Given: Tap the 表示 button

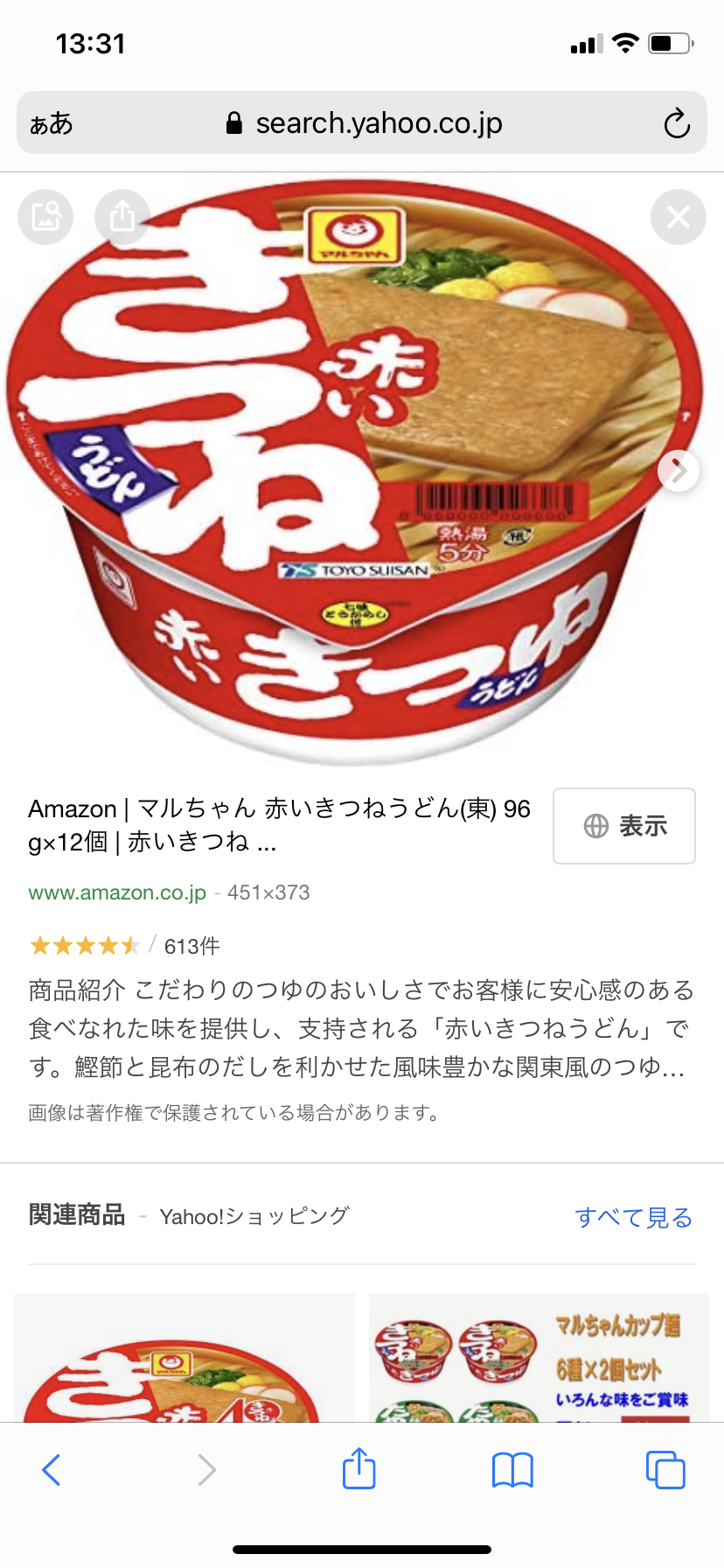Looking at the screenshot, I should click(624, 826).
